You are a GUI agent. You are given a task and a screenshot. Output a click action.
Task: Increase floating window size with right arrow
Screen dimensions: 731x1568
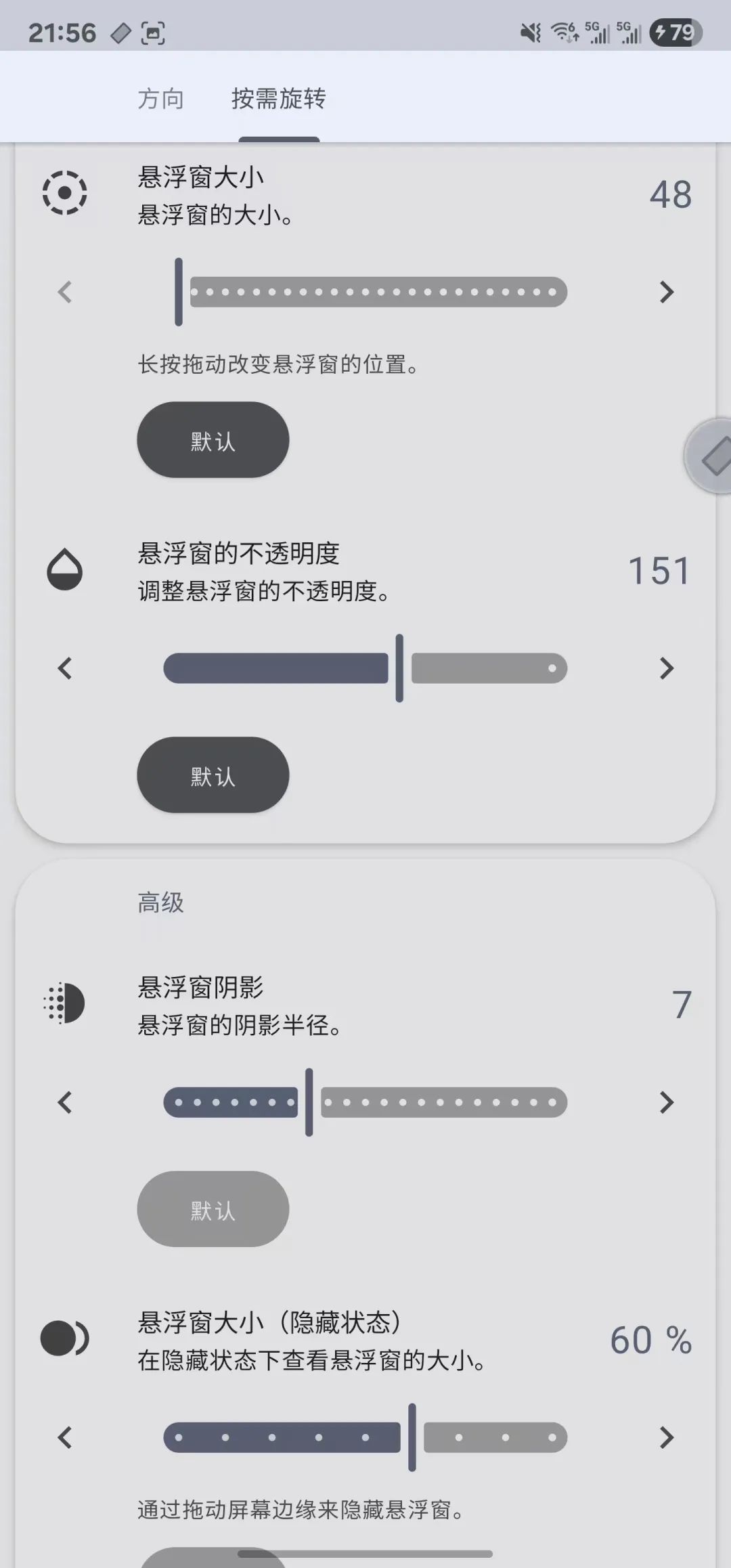point(667,292)
